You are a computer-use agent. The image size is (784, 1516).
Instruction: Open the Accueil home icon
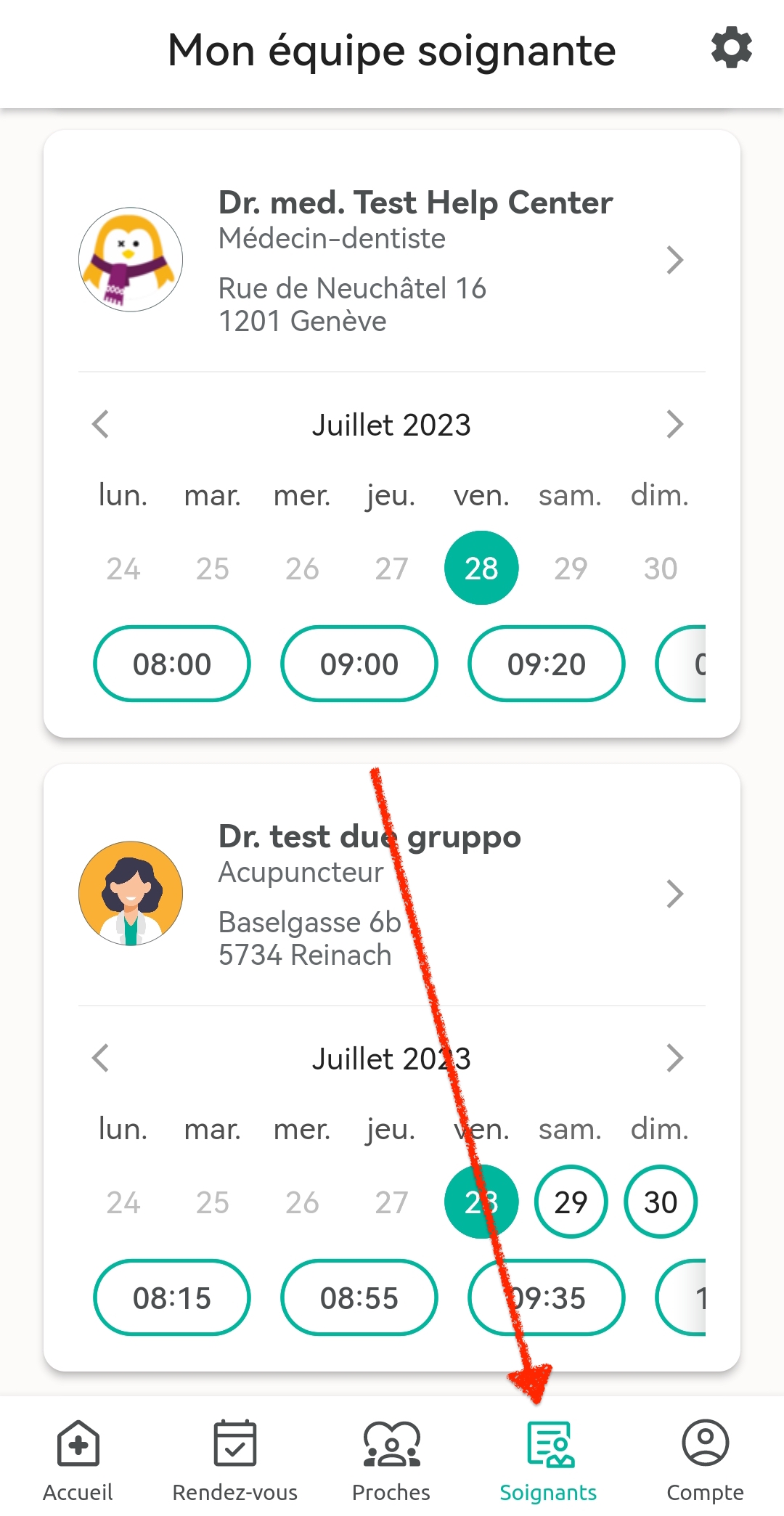[x=77, y=1445]
